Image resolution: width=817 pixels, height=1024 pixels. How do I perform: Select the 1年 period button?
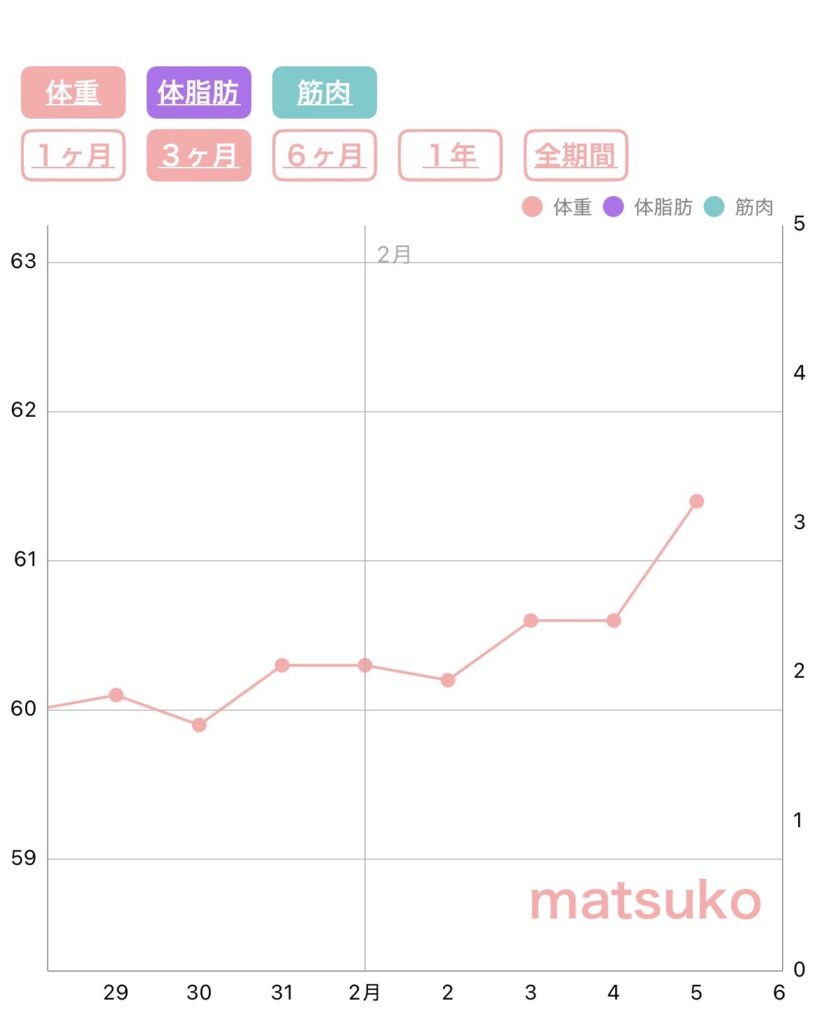[x=449, y=156]
